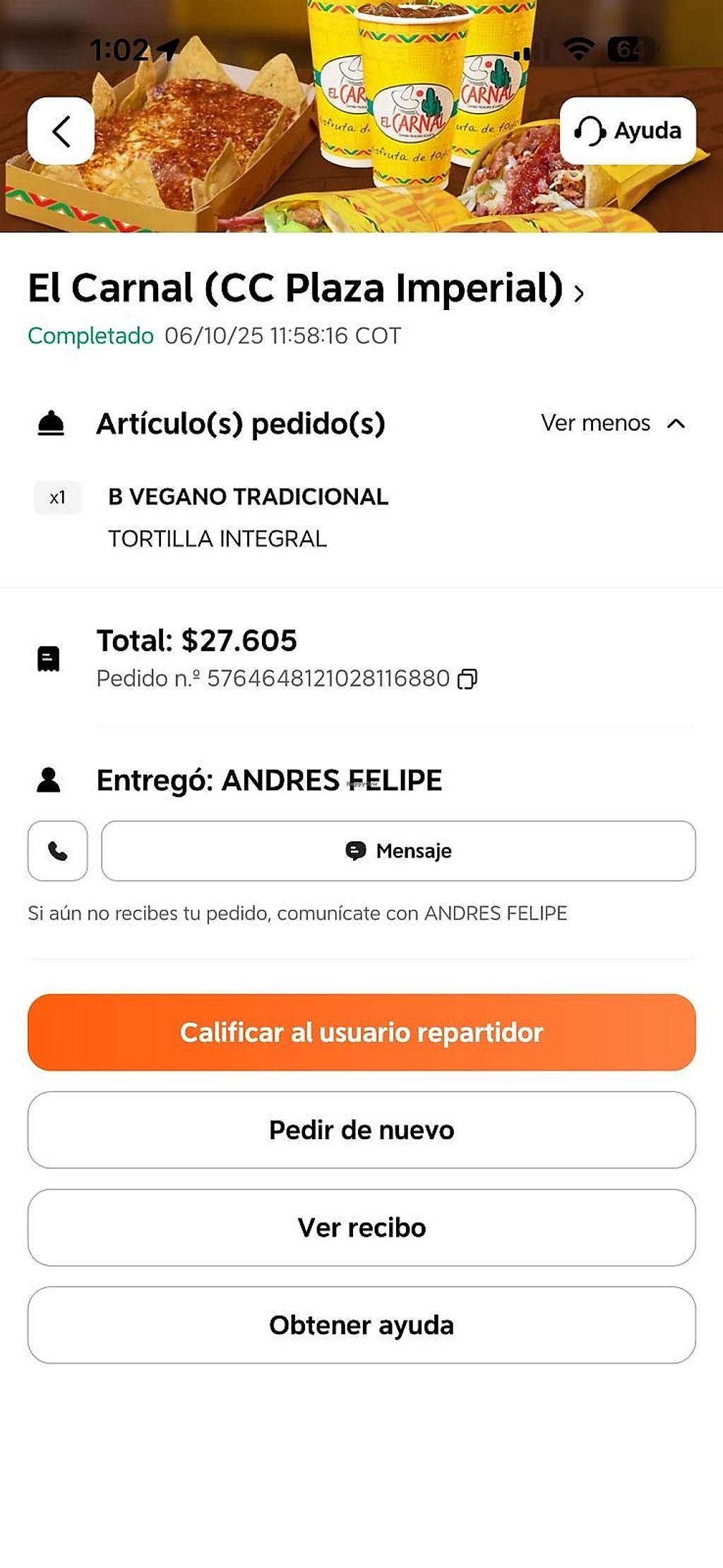Open El Carnal (CC Plaza Imperial) restaurant page

[x=306, y=289]
